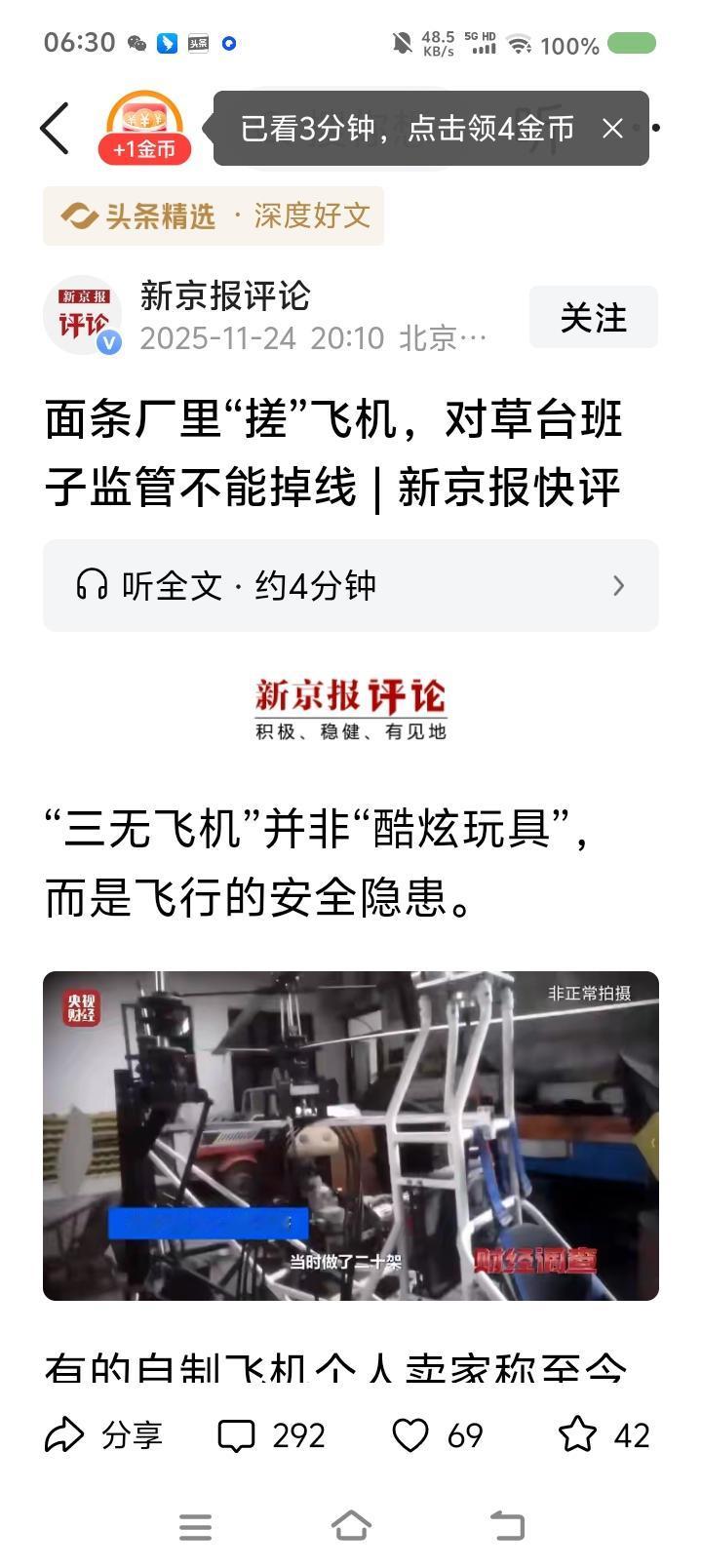Expand audio playback via 听全文 chevron
Viewport: 702px width, 1568px height.
point(617,583)
